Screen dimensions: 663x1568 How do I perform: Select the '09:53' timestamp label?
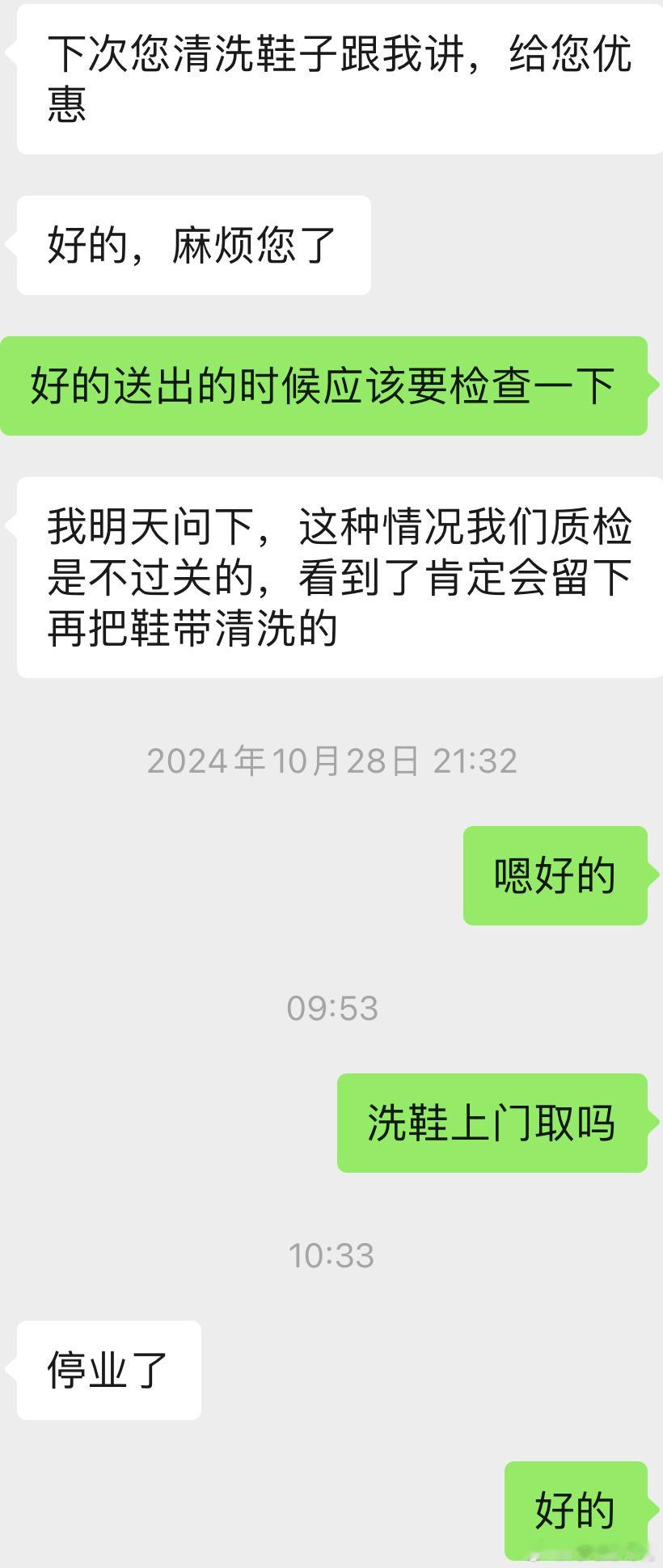click(331, 1007)
